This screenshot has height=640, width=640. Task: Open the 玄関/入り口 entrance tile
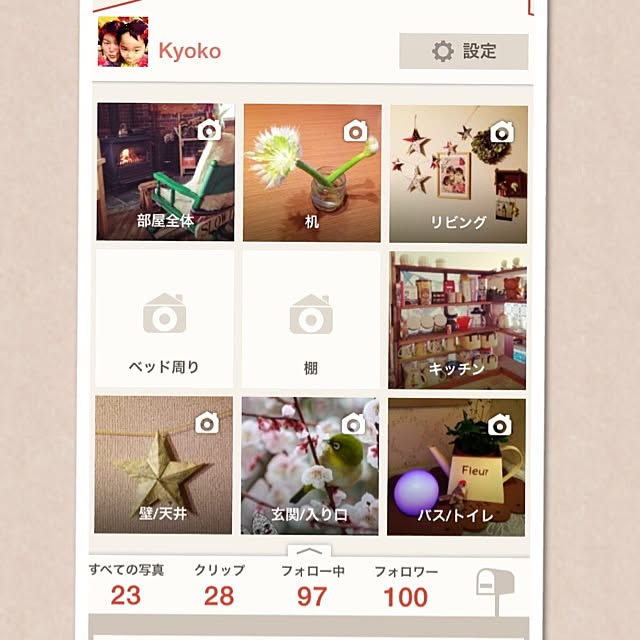[311, 465]
